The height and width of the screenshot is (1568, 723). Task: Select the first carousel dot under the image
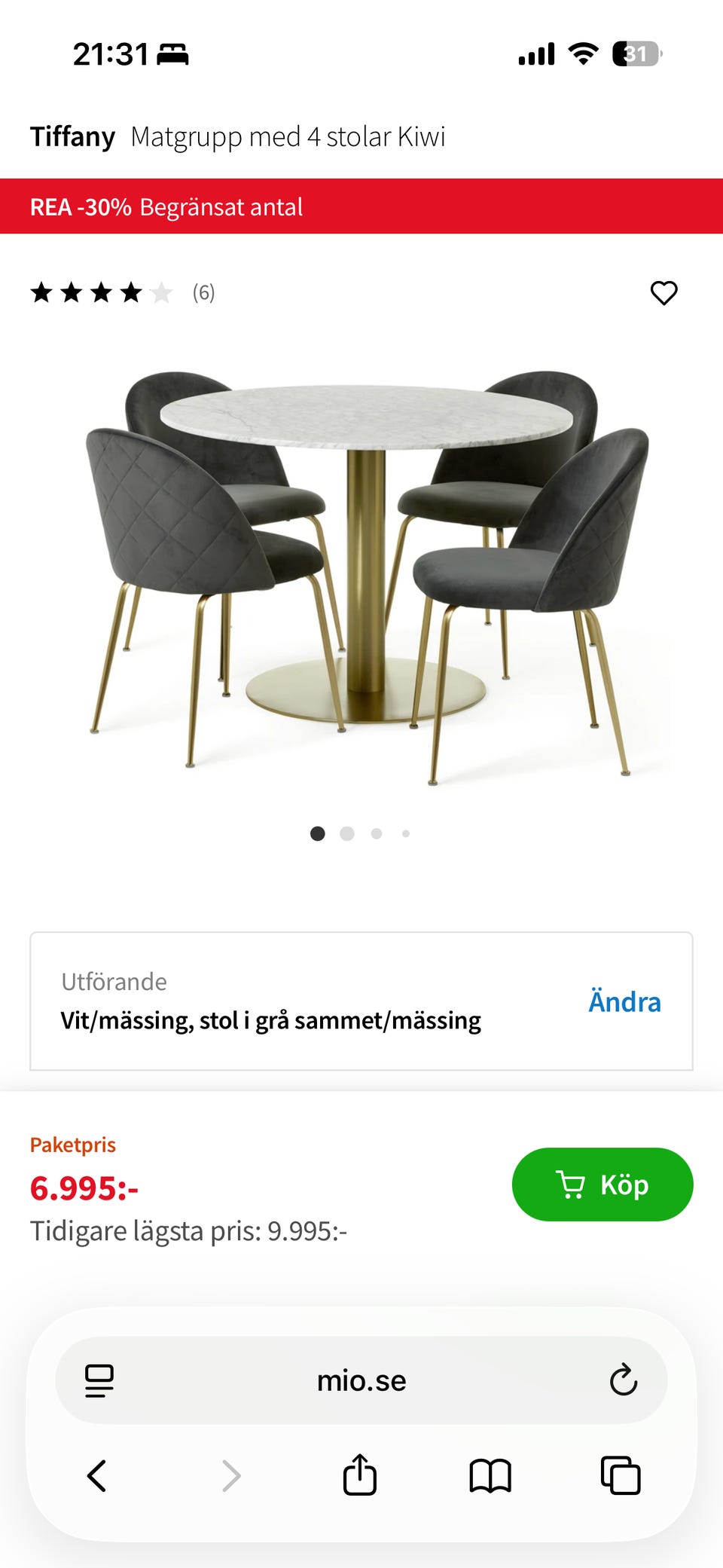[318, 833]
